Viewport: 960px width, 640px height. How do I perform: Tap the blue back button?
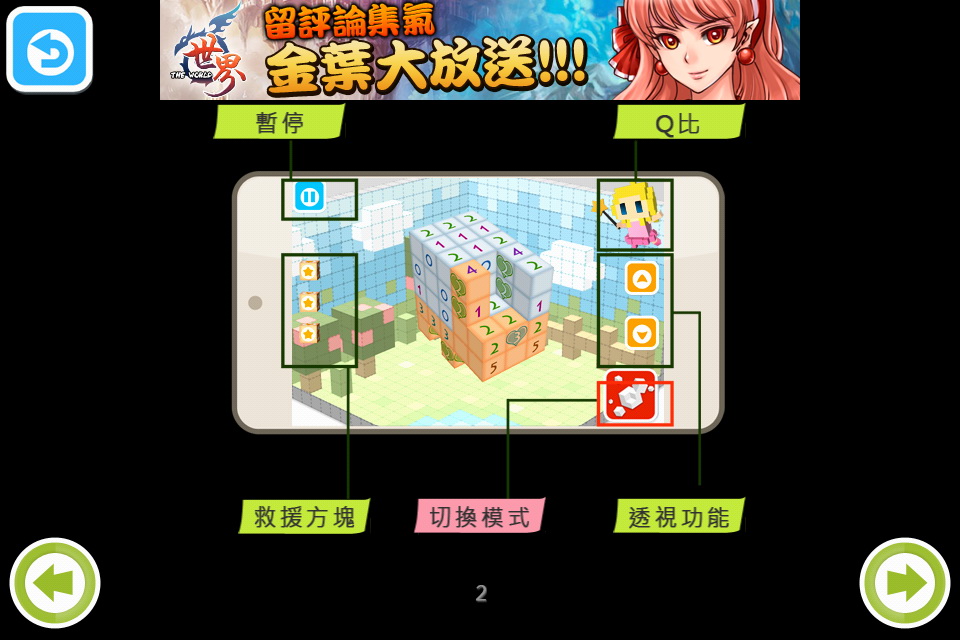[50, 50]
